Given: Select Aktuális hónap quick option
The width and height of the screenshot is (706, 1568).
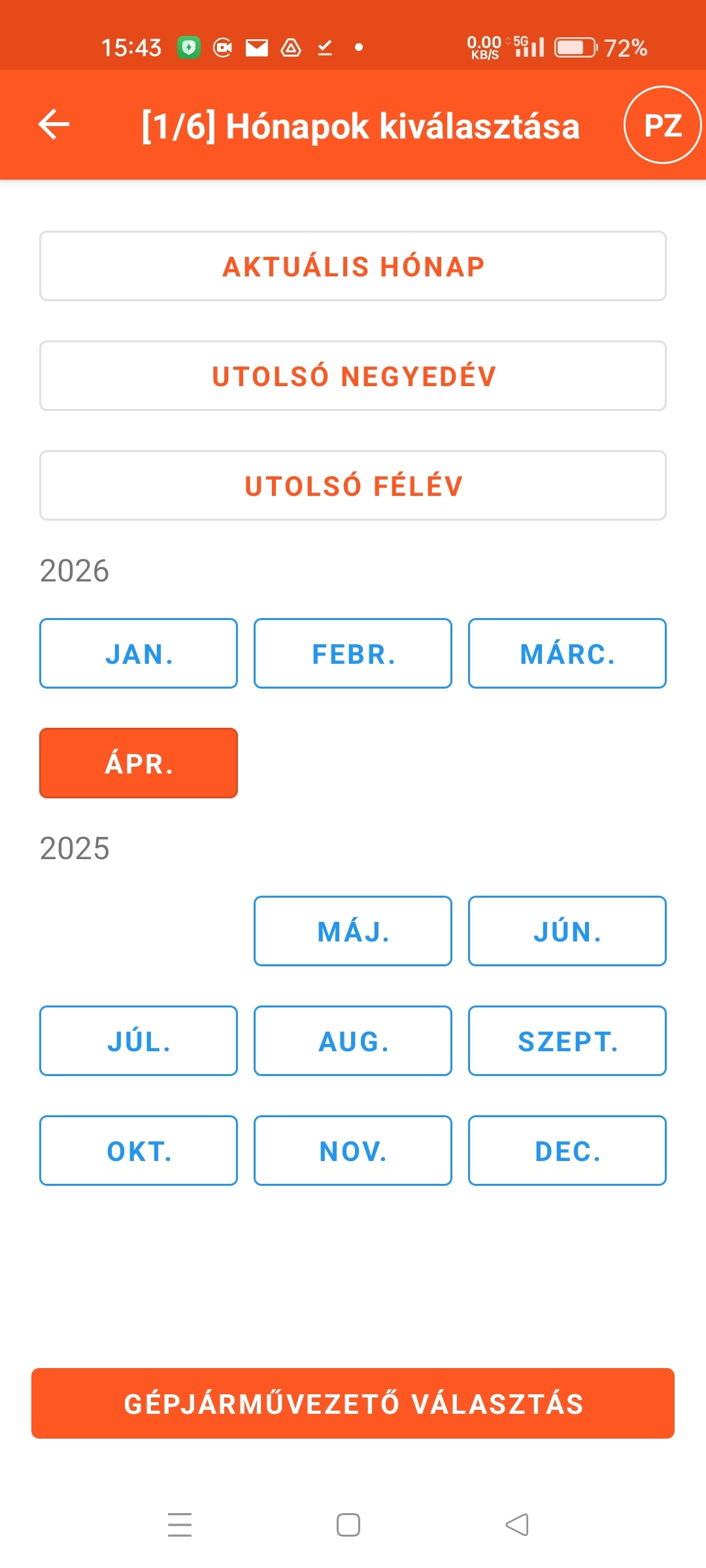Looking at the screenshot, I should coord(353,266).
